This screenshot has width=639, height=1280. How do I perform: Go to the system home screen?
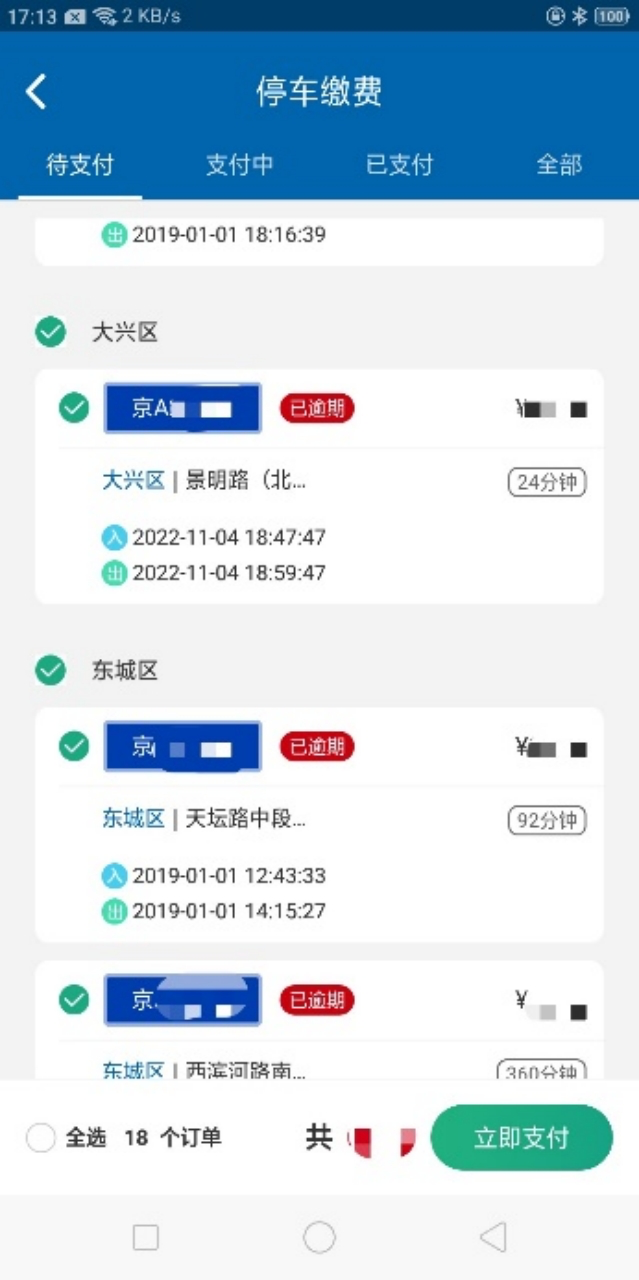(x=319, y=1237)
